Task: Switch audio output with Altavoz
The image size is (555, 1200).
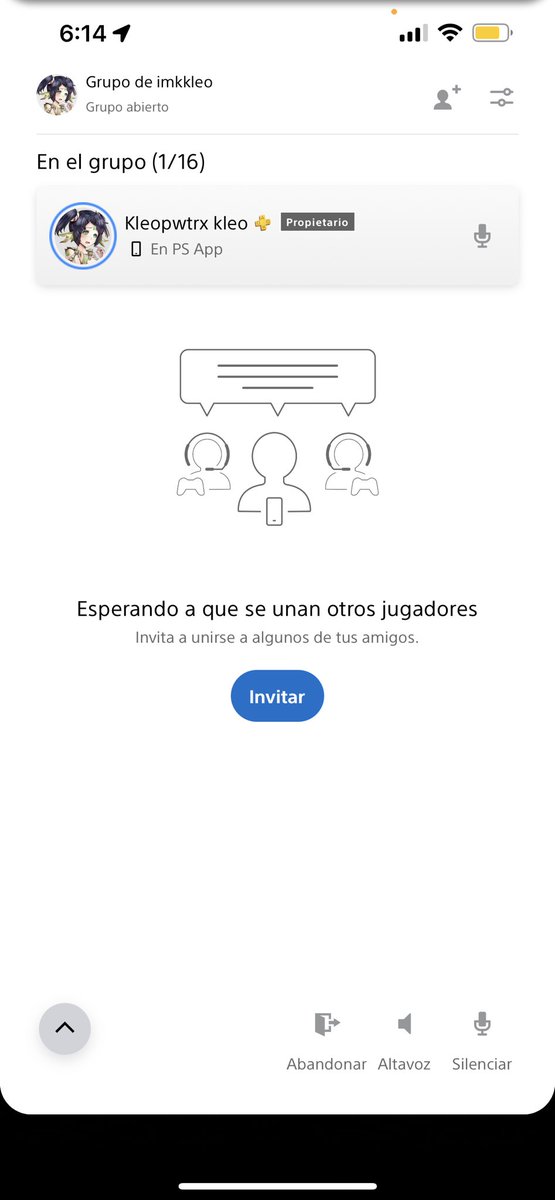Action: (404, 1040)
